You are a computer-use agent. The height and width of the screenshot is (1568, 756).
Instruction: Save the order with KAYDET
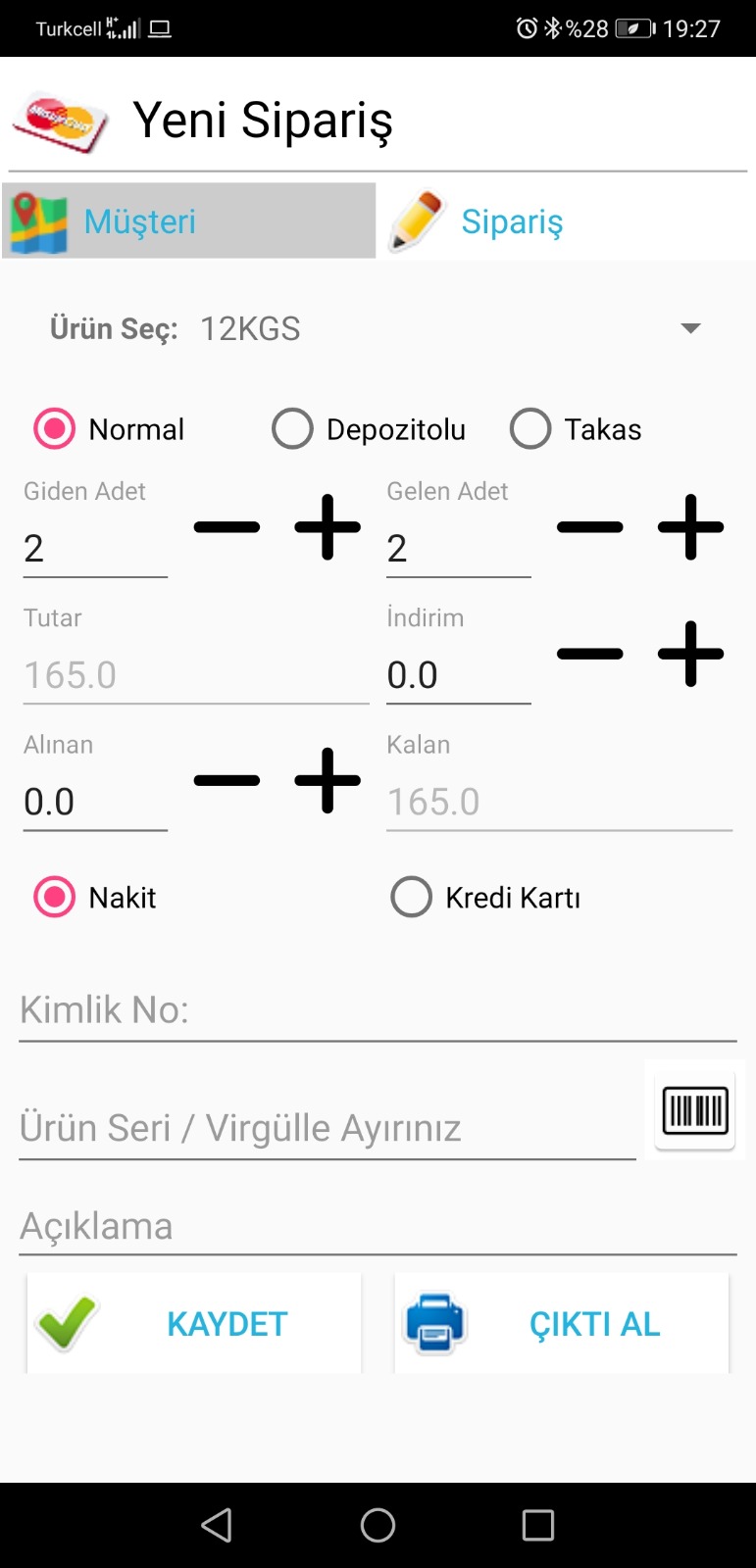(x=194, y=1324)
